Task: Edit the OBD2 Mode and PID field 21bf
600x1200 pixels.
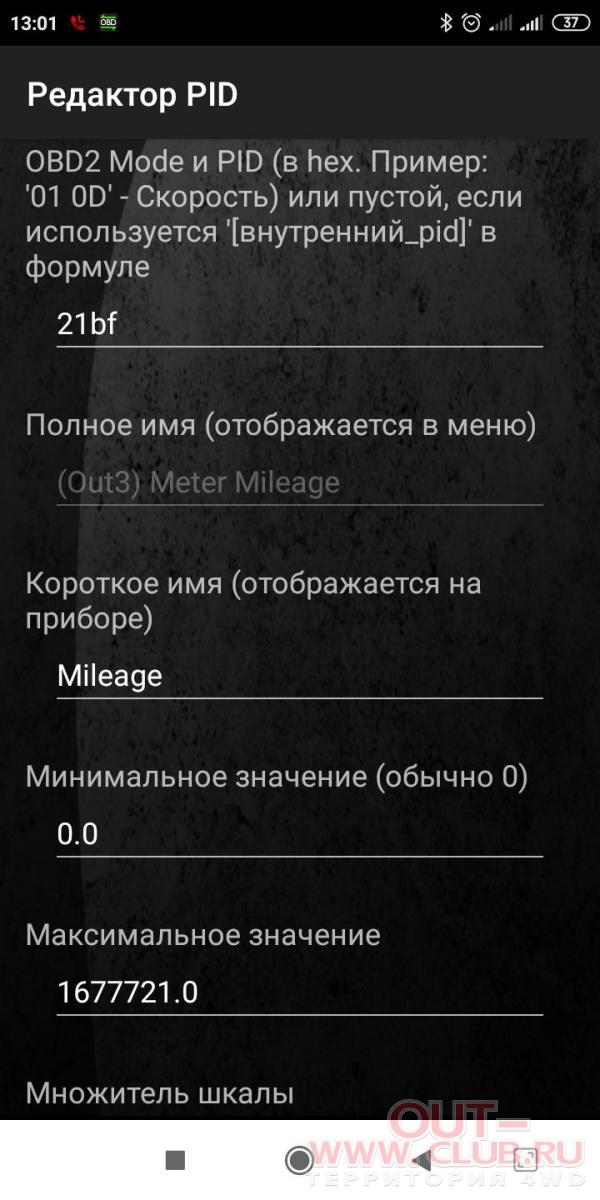Action: [x=299, y=325]
